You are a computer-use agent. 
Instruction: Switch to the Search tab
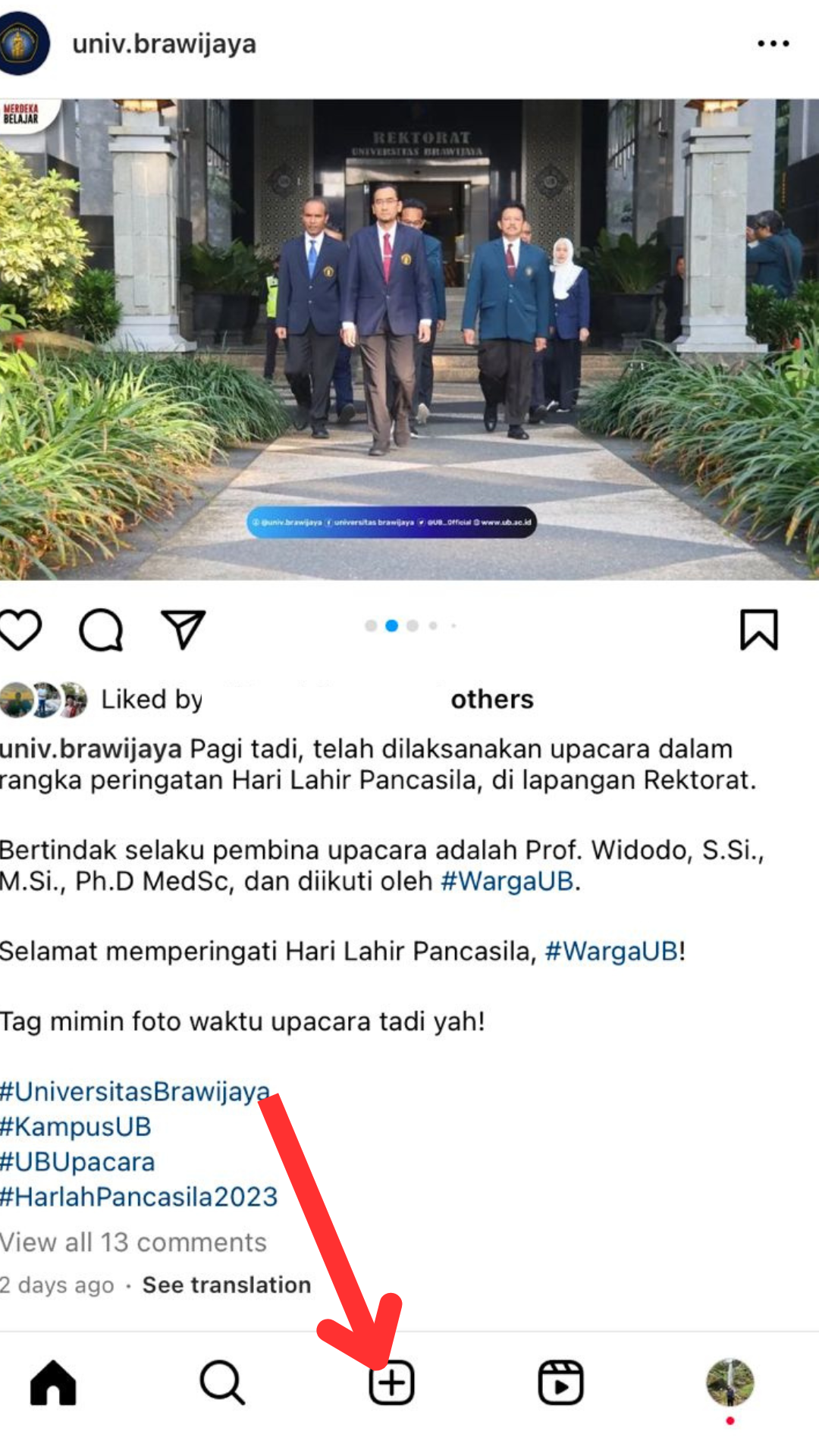click(x=222, y=1382)
